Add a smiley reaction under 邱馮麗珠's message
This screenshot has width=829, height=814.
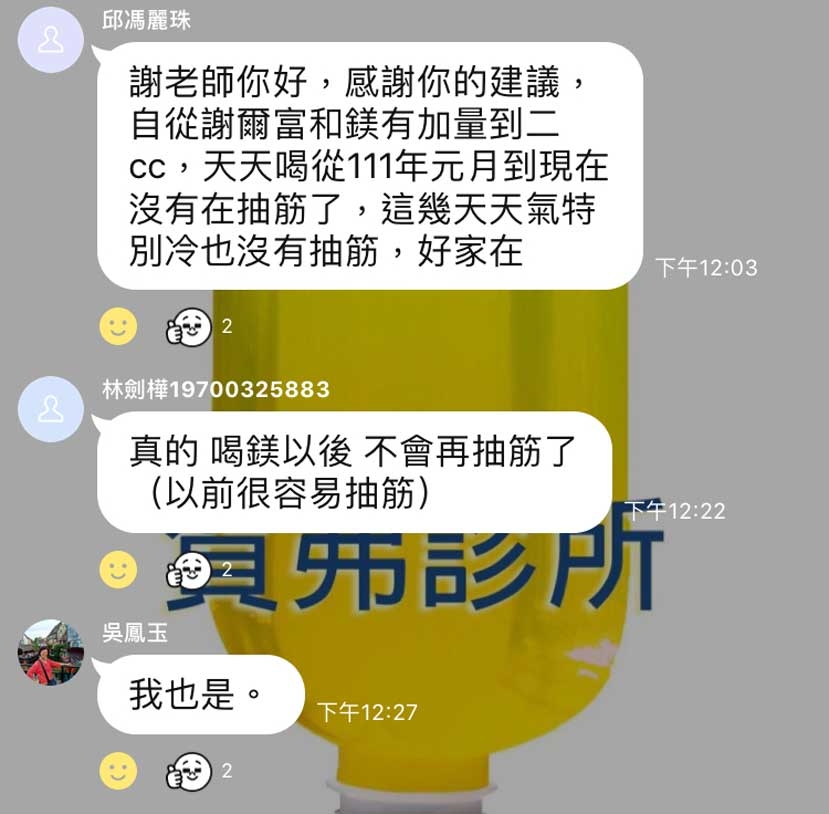(x=118, y=326)
